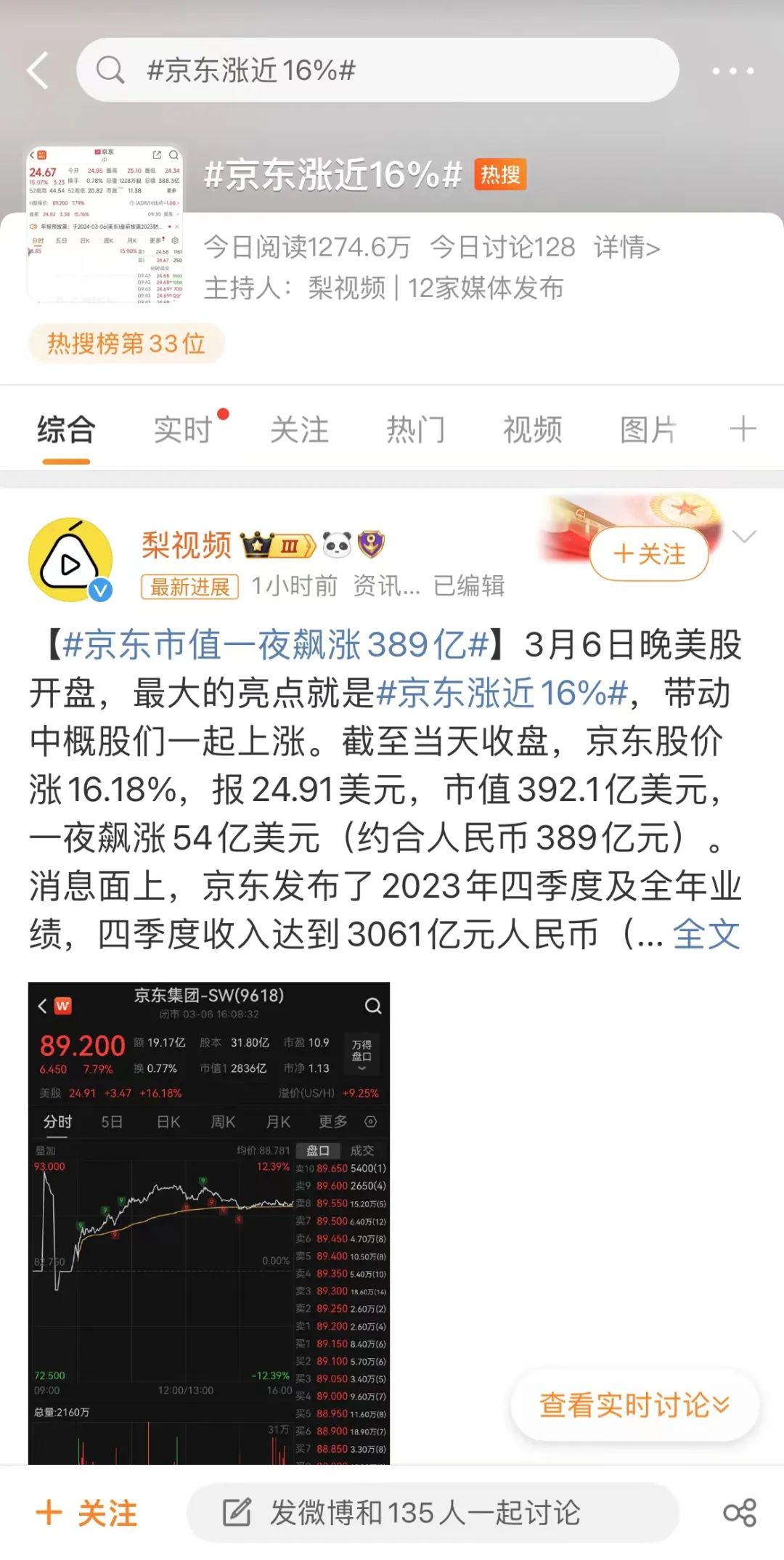784x1560 pixels.
Task: Share this topic with the share icon
Action: pyautogui.click(x=739, y=1514)
